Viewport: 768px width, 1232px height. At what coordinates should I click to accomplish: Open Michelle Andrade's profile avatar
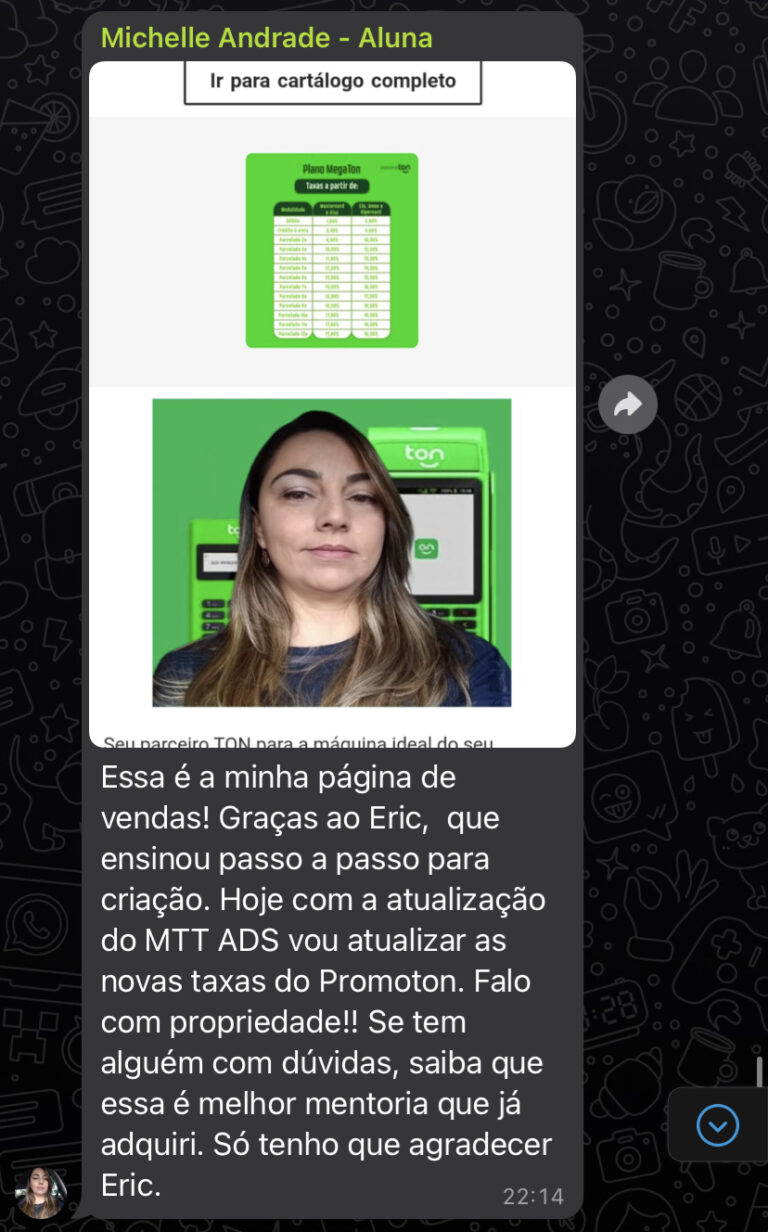pos(41,1190)
